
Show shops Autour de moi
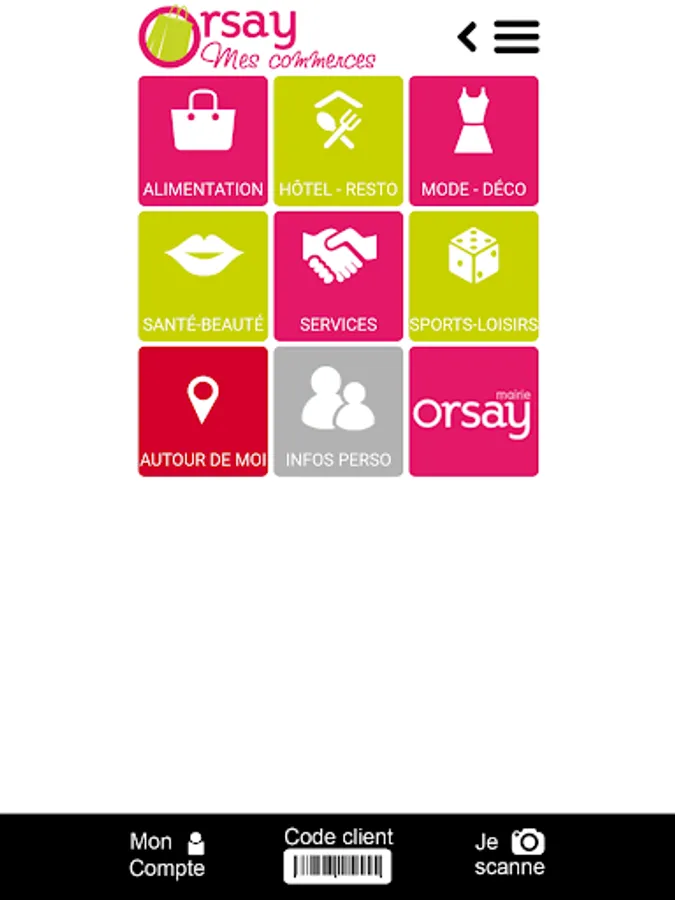203,412
